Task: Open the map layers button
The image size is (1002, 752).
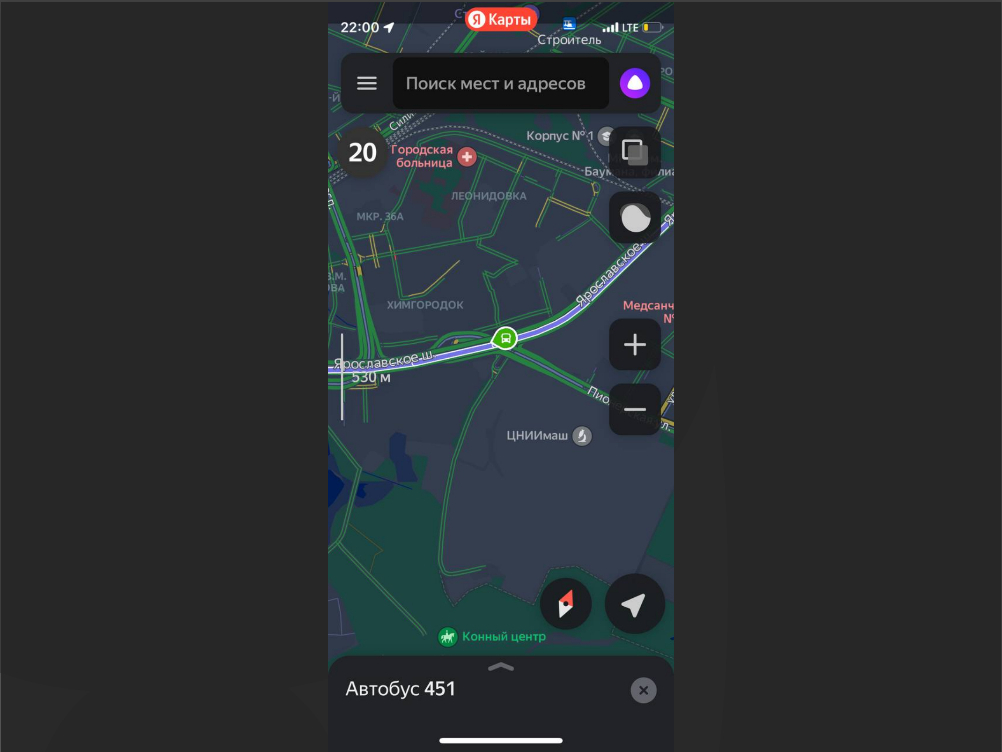Action: point(634,152)
